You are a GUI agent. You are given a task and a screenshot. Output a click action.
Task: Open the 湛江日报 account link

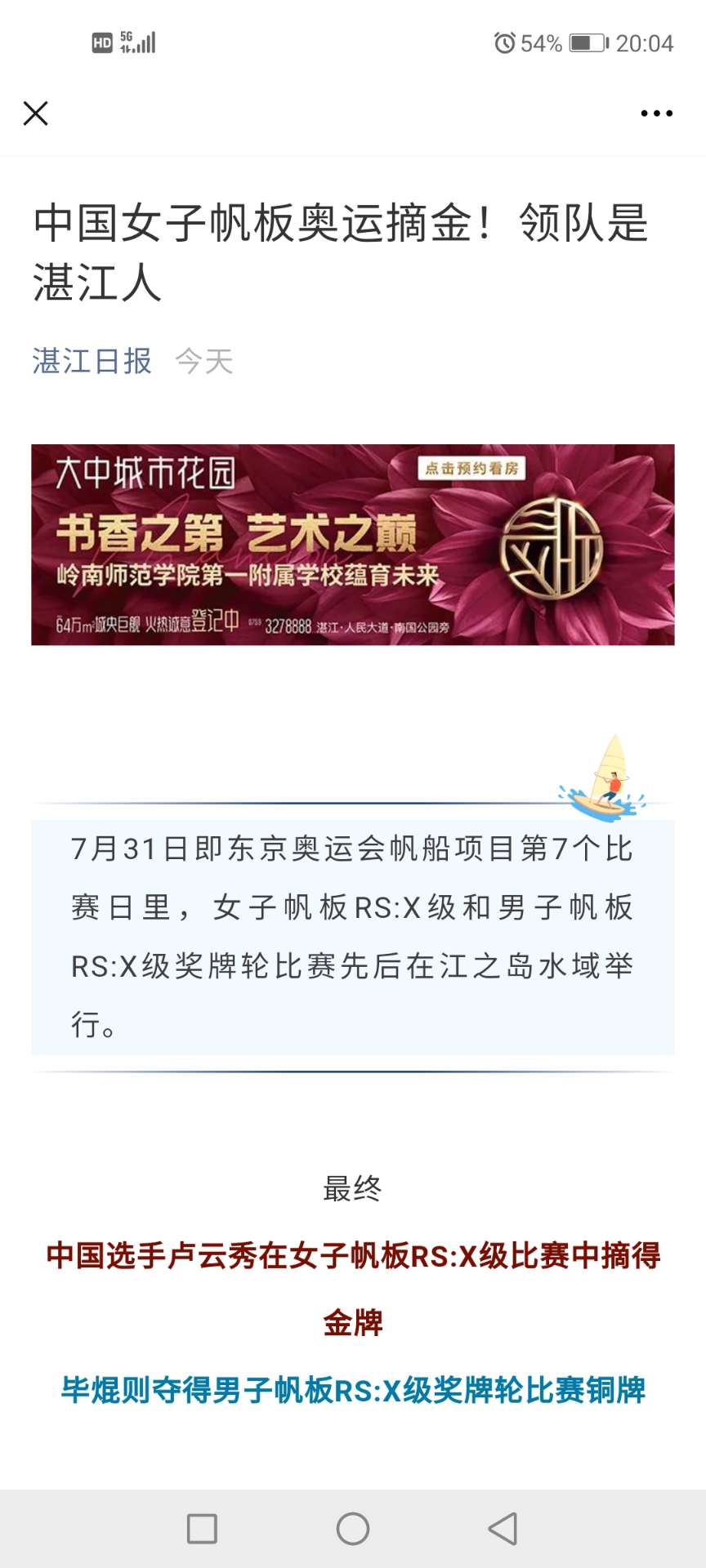pyautogui.click(x=92, y=361)
